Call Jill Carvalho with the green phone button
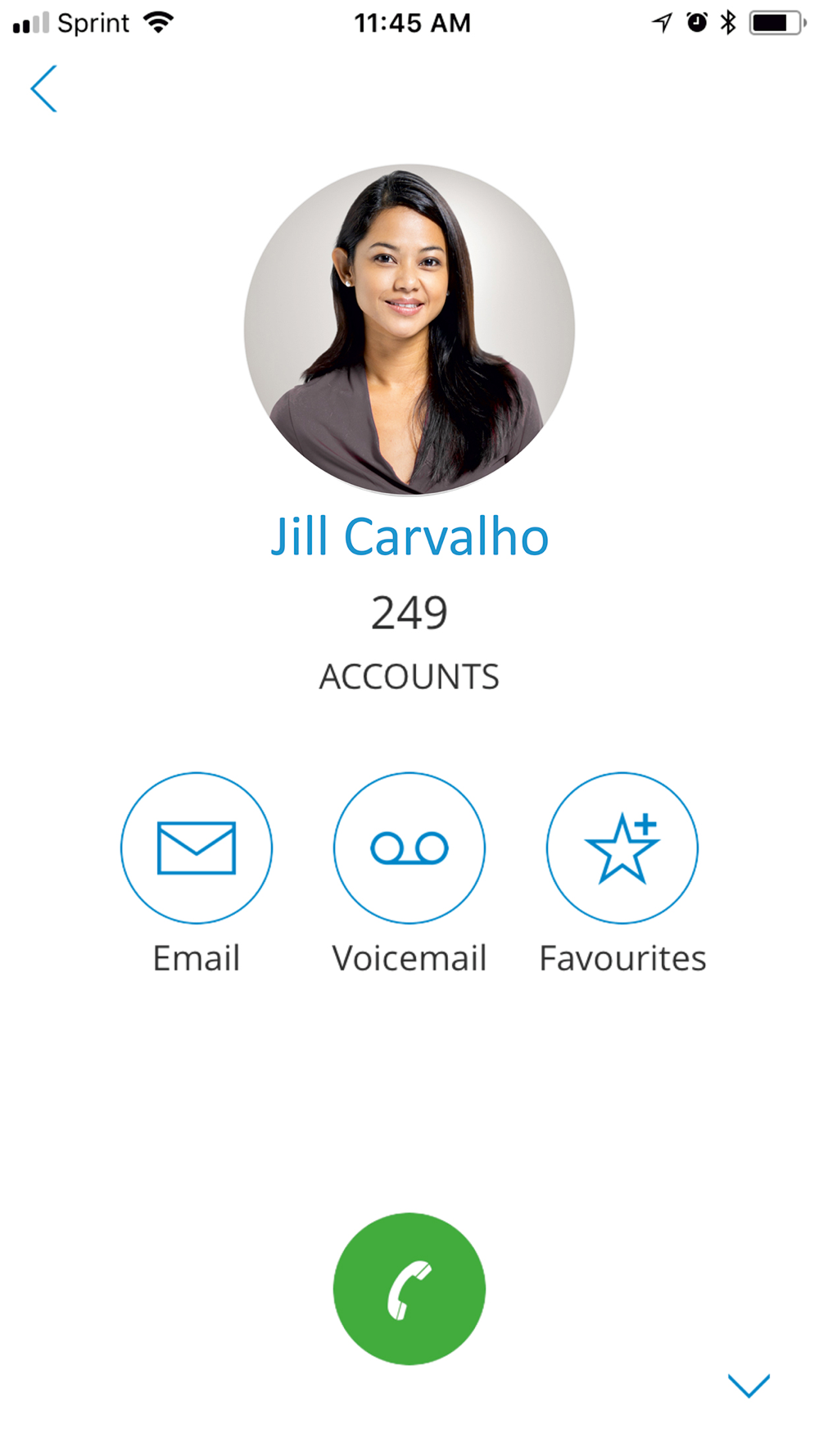The width and height of the screenshot is (819, 1456). (409, 1288)
